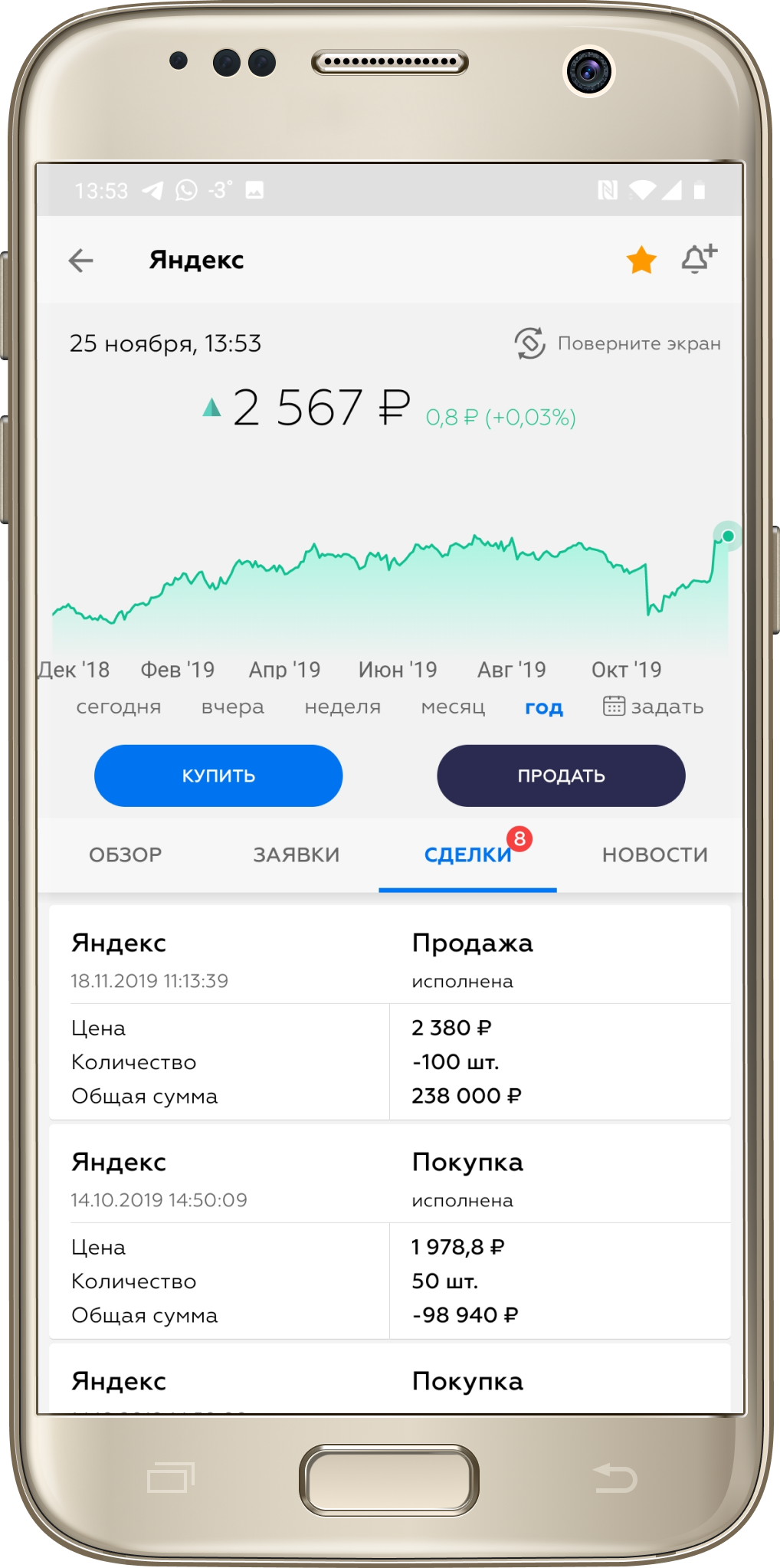Select the год chart period
Viewport: 780px width, 1568px height.
[544, 707]
